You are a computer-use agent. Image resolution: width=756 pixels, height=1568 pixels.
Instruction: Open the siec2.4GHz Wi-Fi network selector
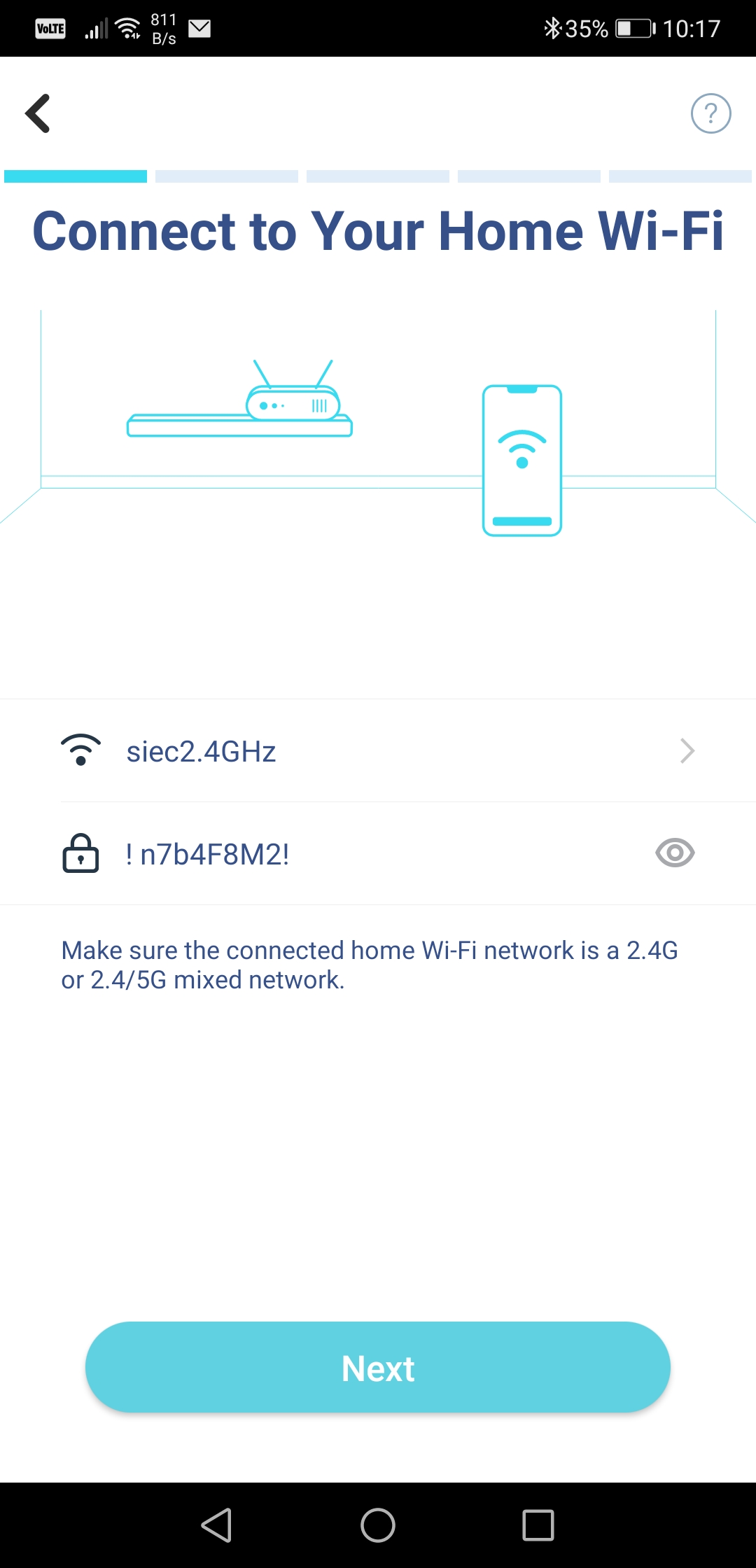(x=378, y=751)
